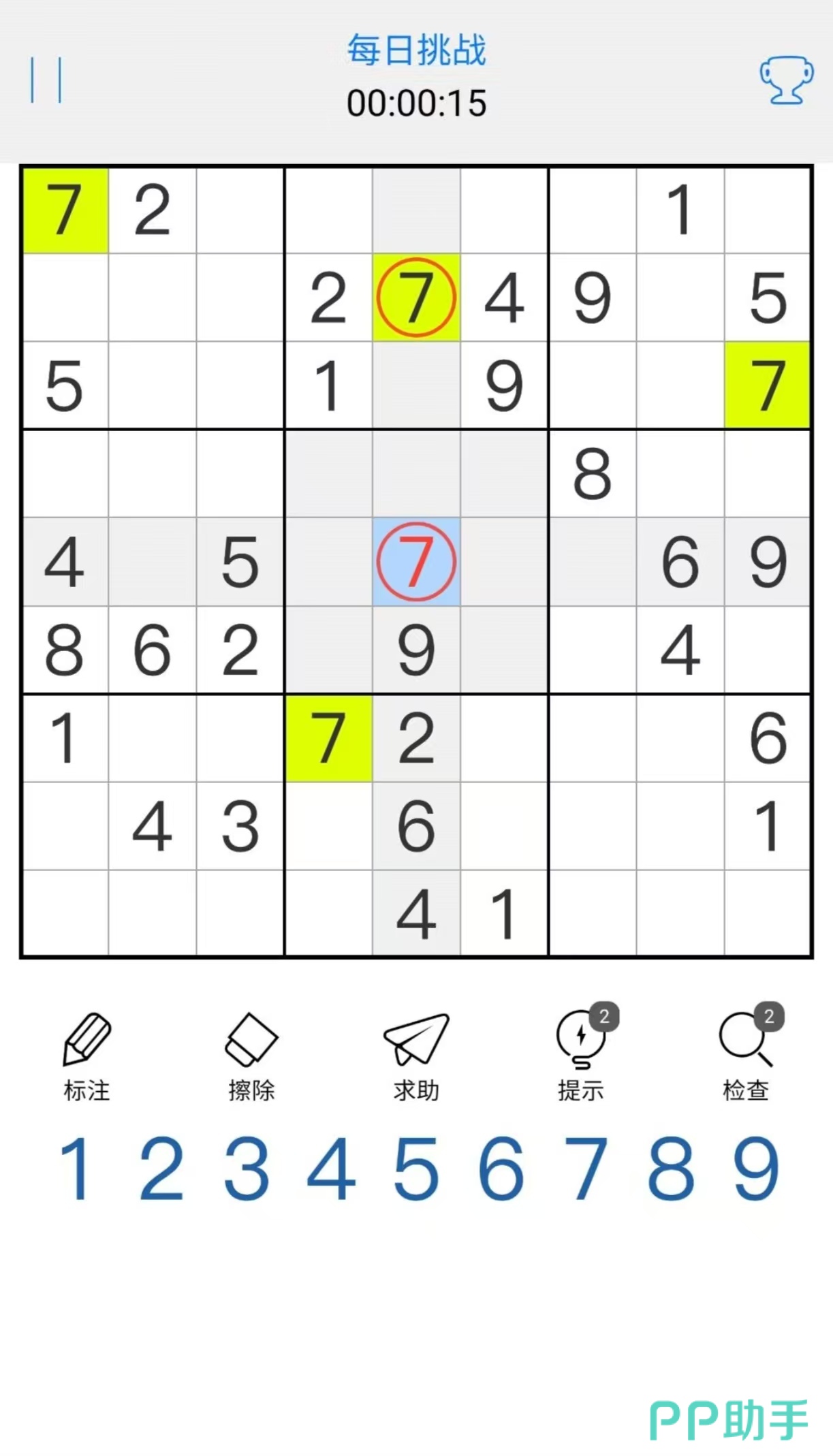The image size is (833, 1456).
Task: Enter digit 3 from the number pad
Action: pos(247,1169)
